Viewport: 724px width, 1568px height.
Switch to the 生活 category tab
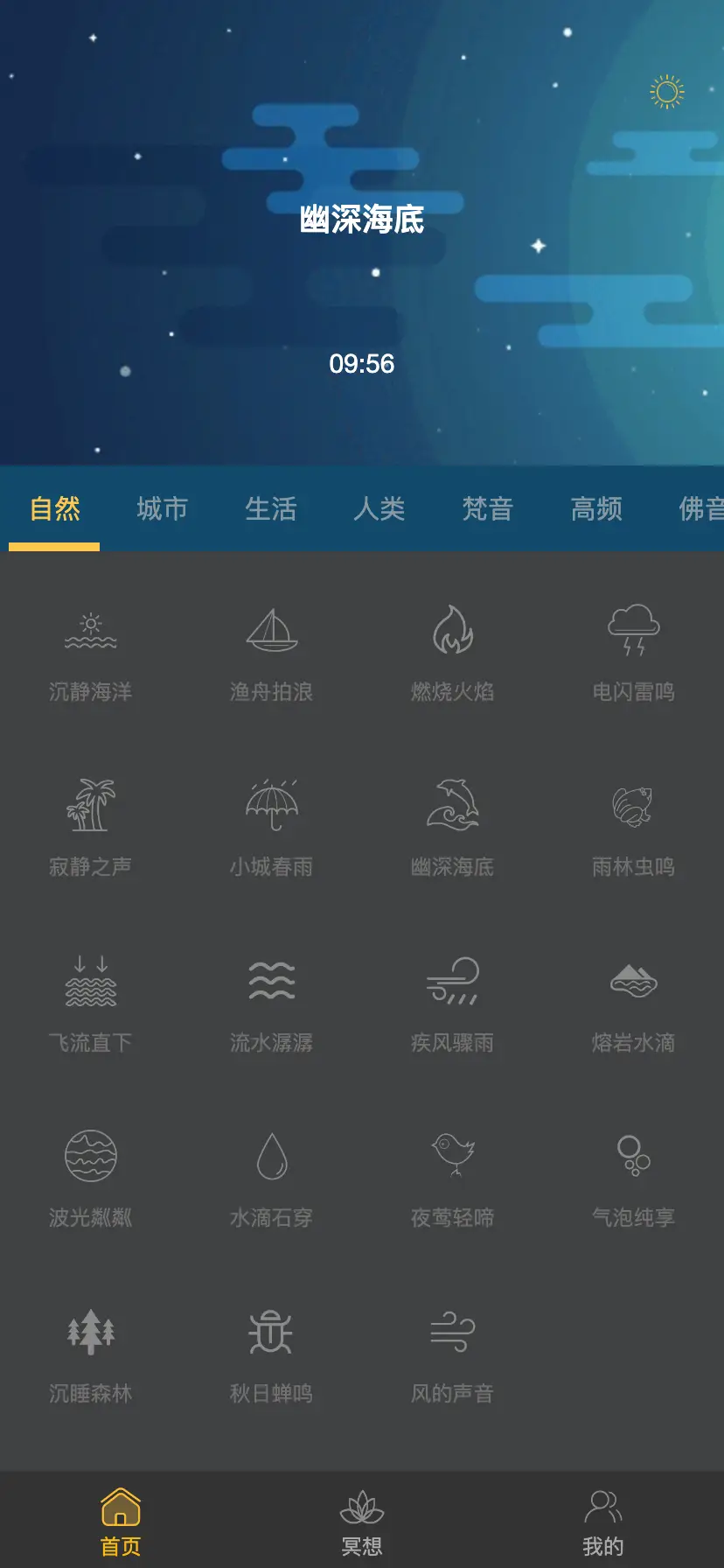coord(271,508)
